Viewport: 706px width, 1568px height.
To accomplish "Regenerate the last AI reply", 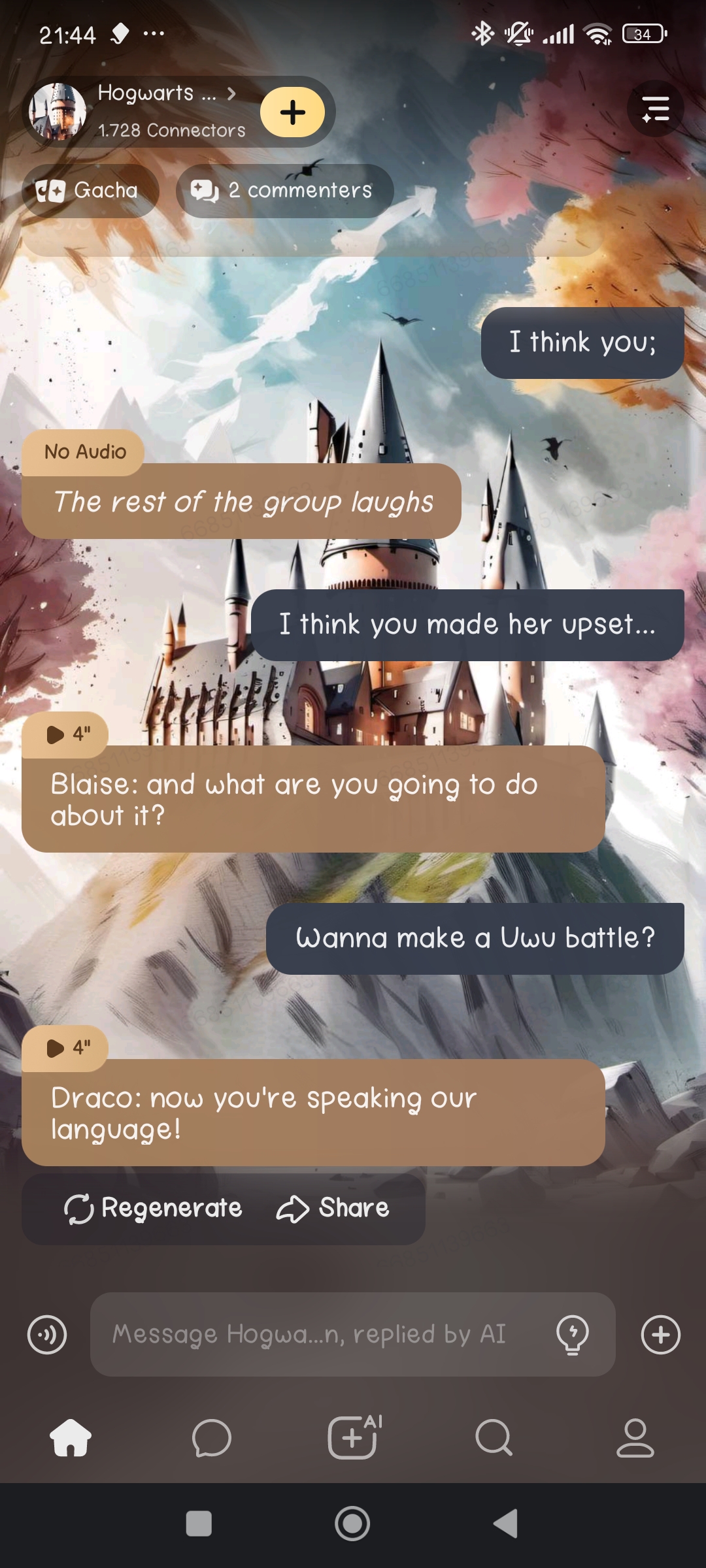I will 154,1208.
